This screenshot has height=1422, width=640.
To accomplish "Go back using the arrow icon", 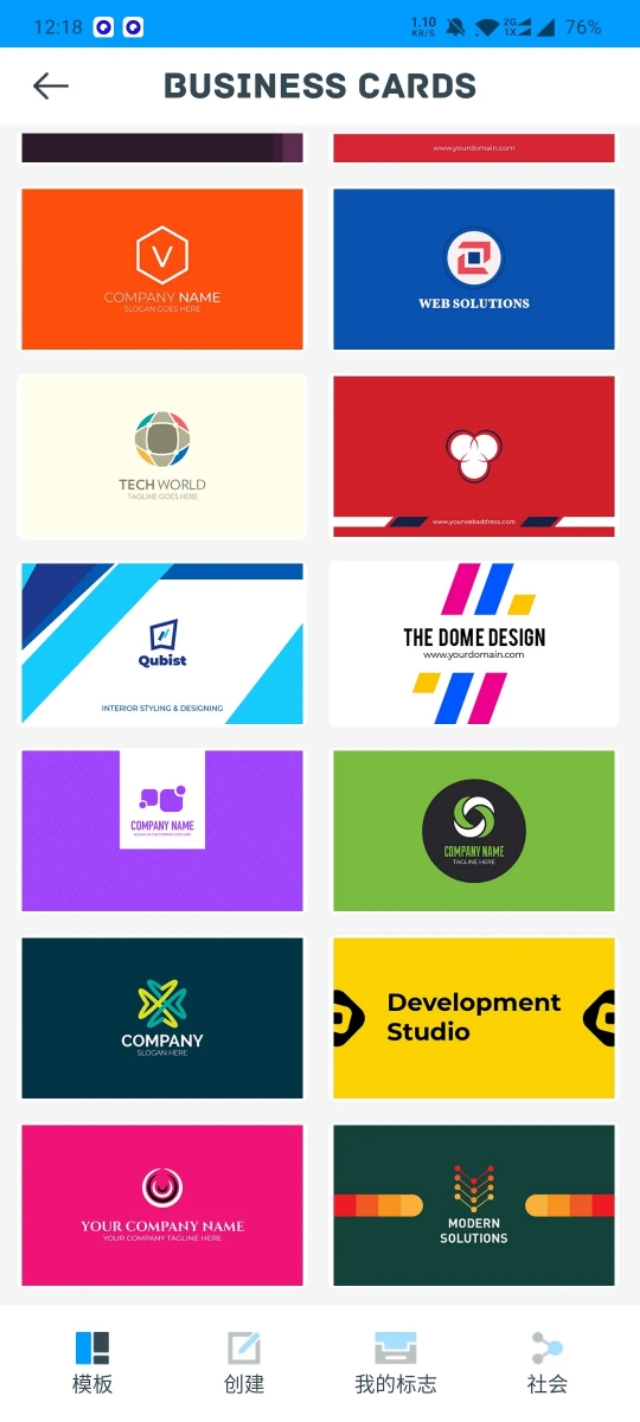I will pyautogui.click(x=50, y=86).
